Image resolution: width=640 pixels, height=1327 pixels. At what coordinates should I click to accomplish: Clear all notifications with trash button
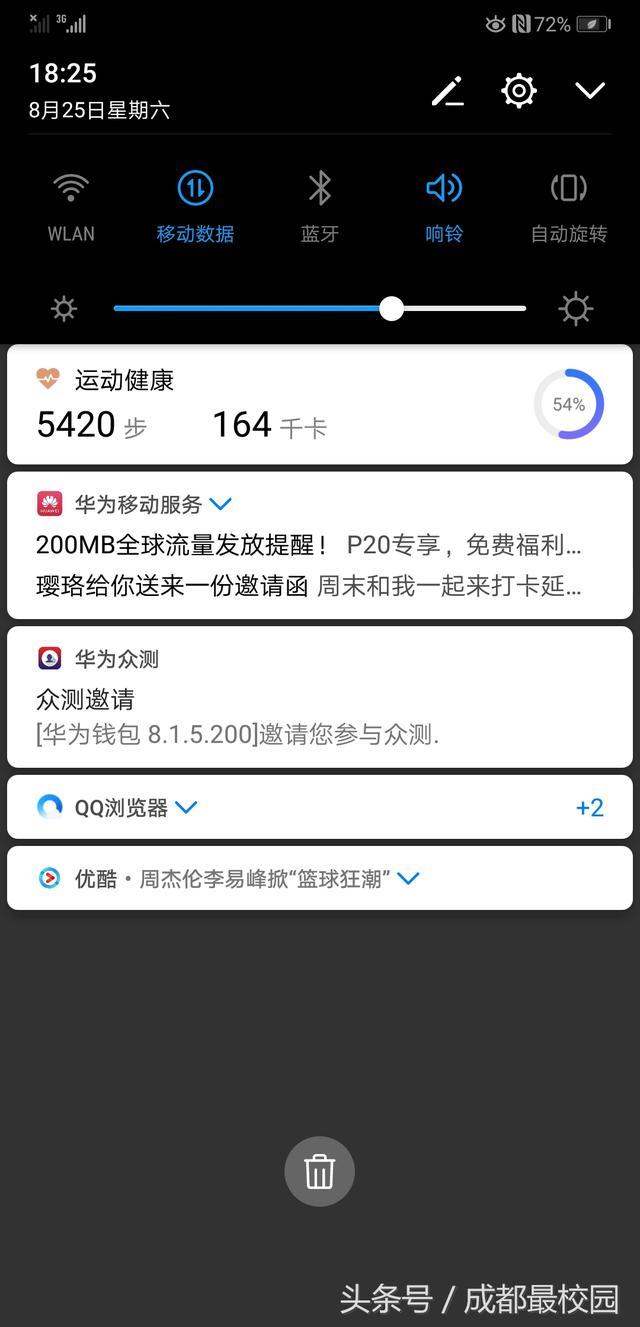coord(319,1171)
